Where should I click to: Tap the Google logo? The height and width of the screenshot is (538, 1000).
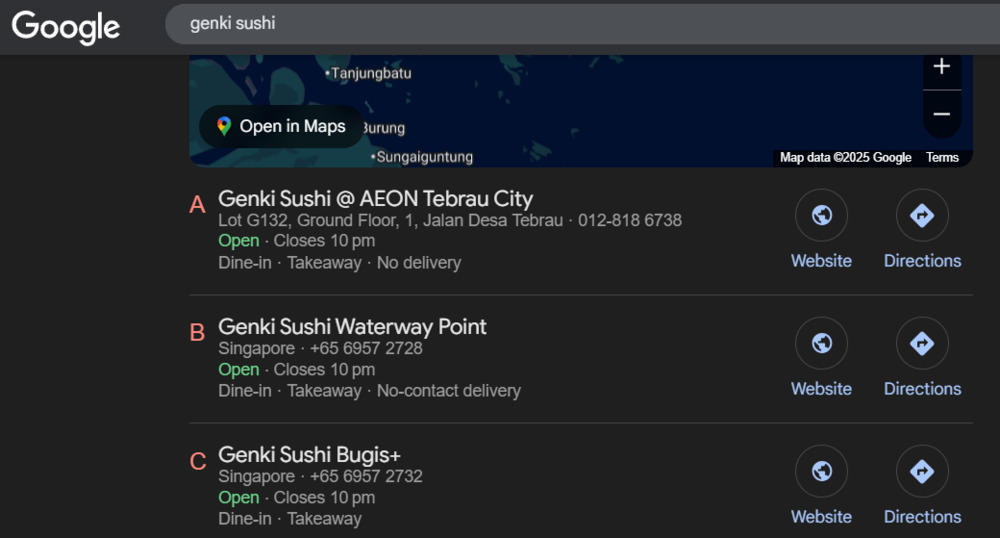click(x=66, y=27)
